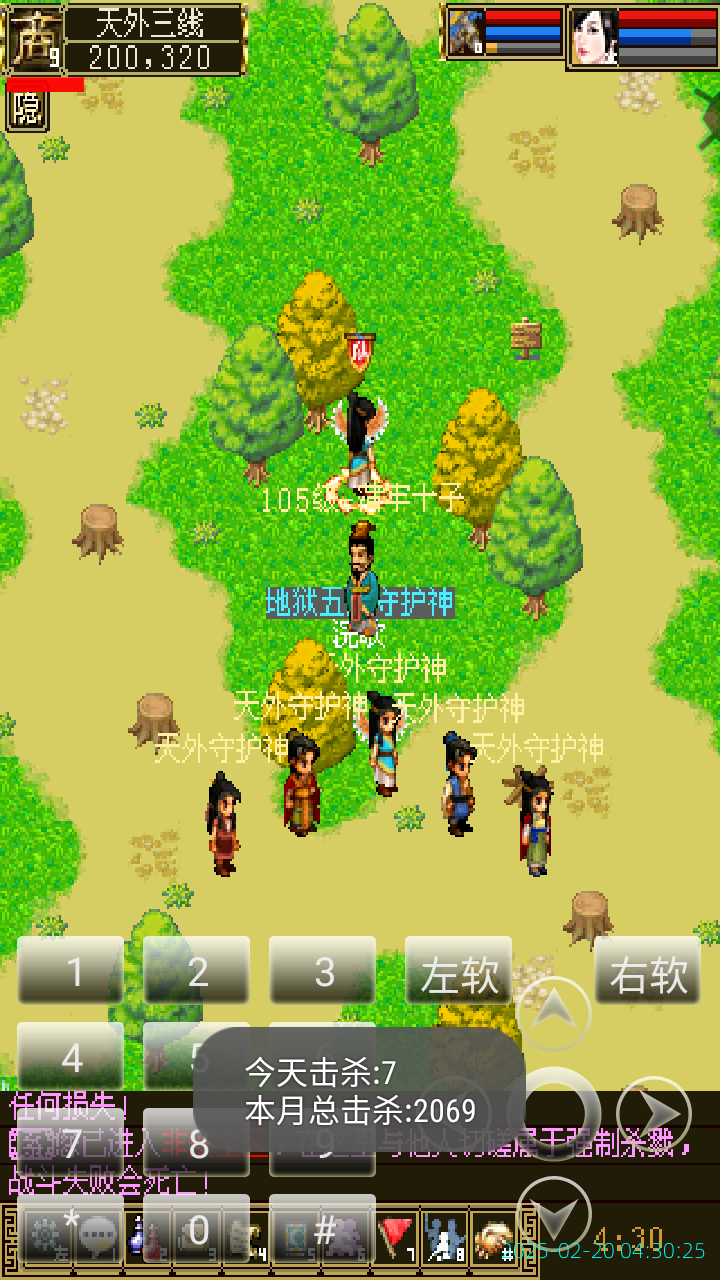720x1280 pixels.
Task: Tap the star (*) key
Action: pos(70,1228)
